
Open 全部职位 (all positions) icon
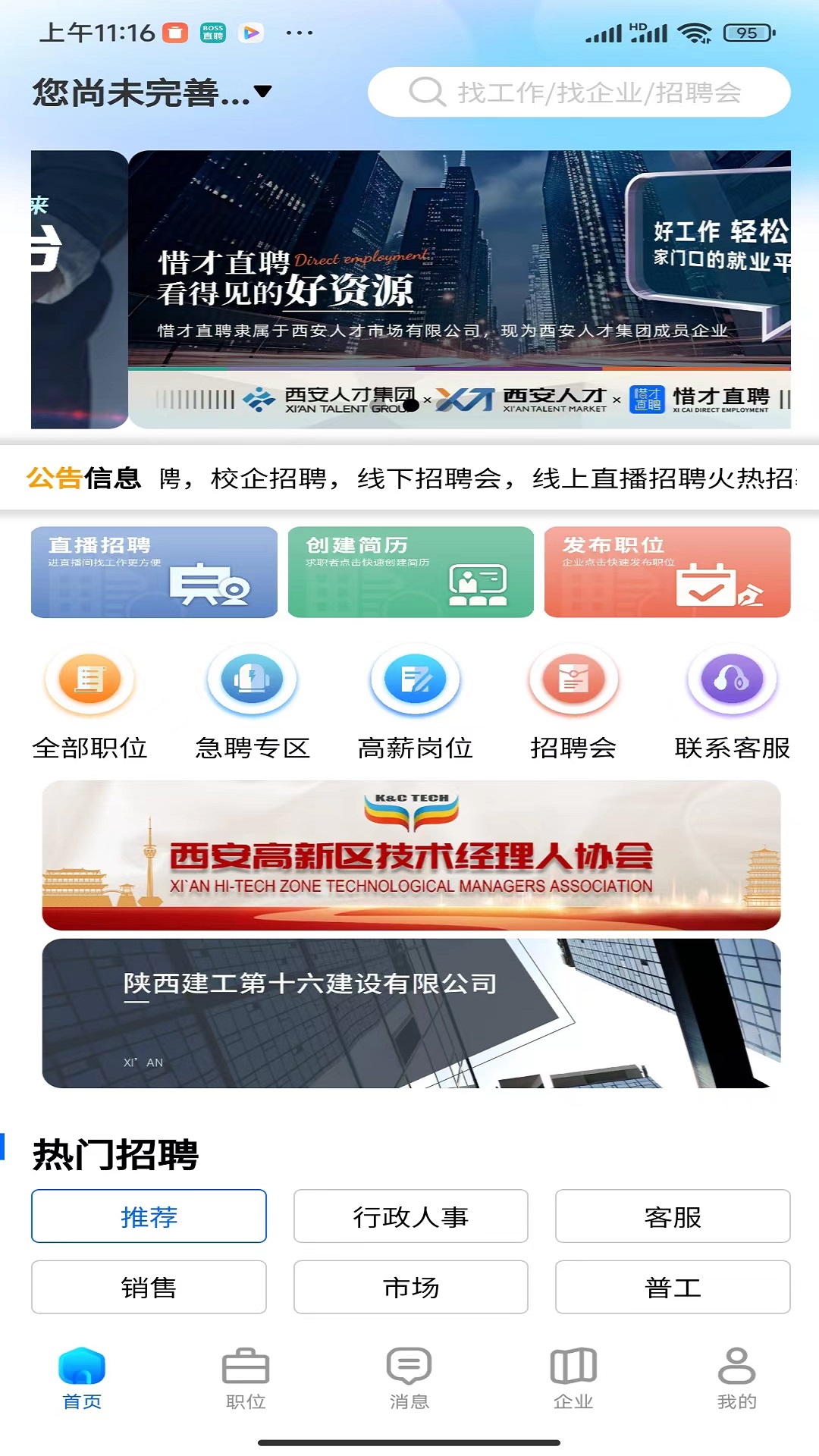coord(89,681)
